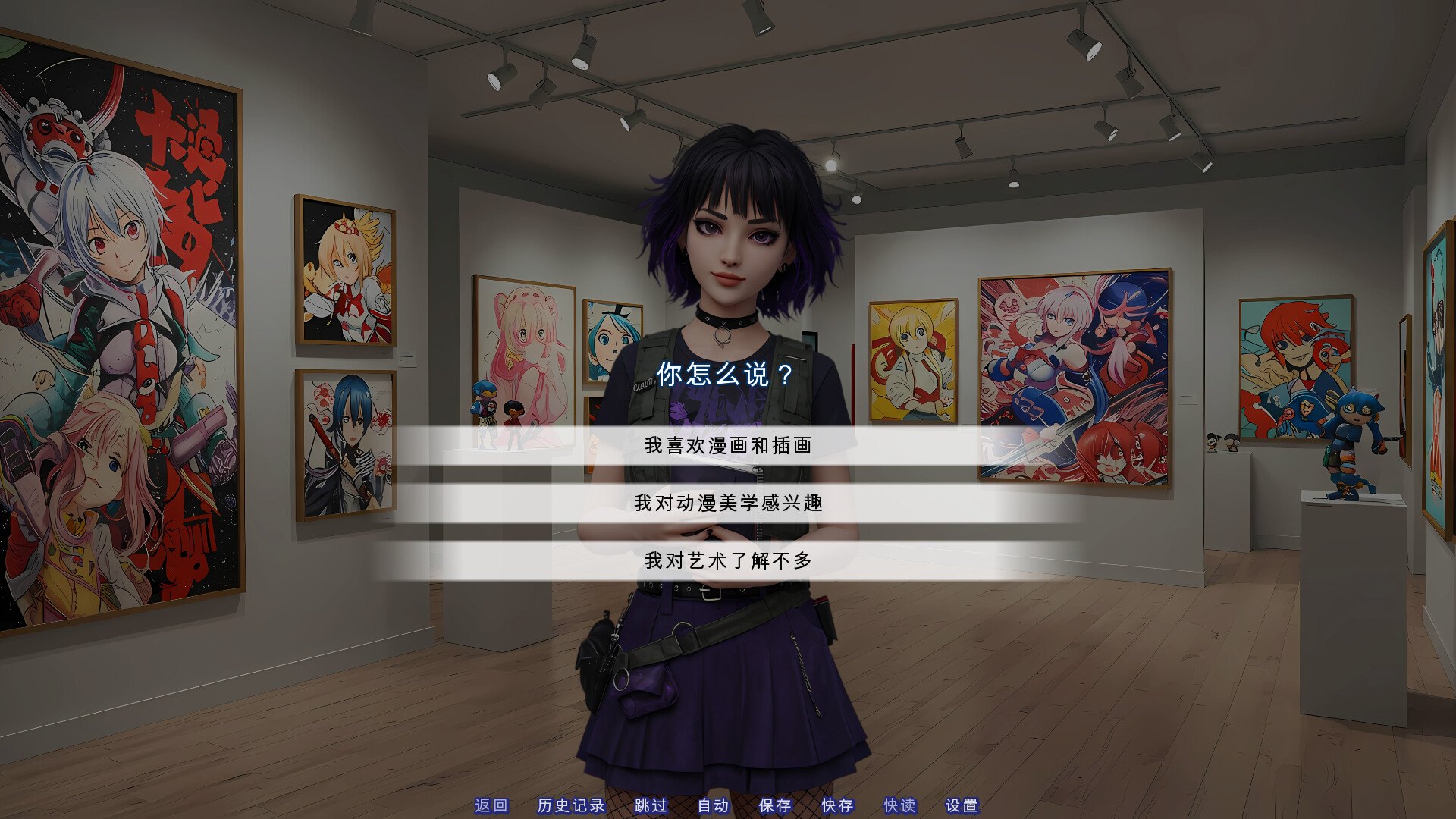Enable 自动 auto-play mode
Image resolution: width=1456 pixels, height=819 pixels.
point(713,805)
